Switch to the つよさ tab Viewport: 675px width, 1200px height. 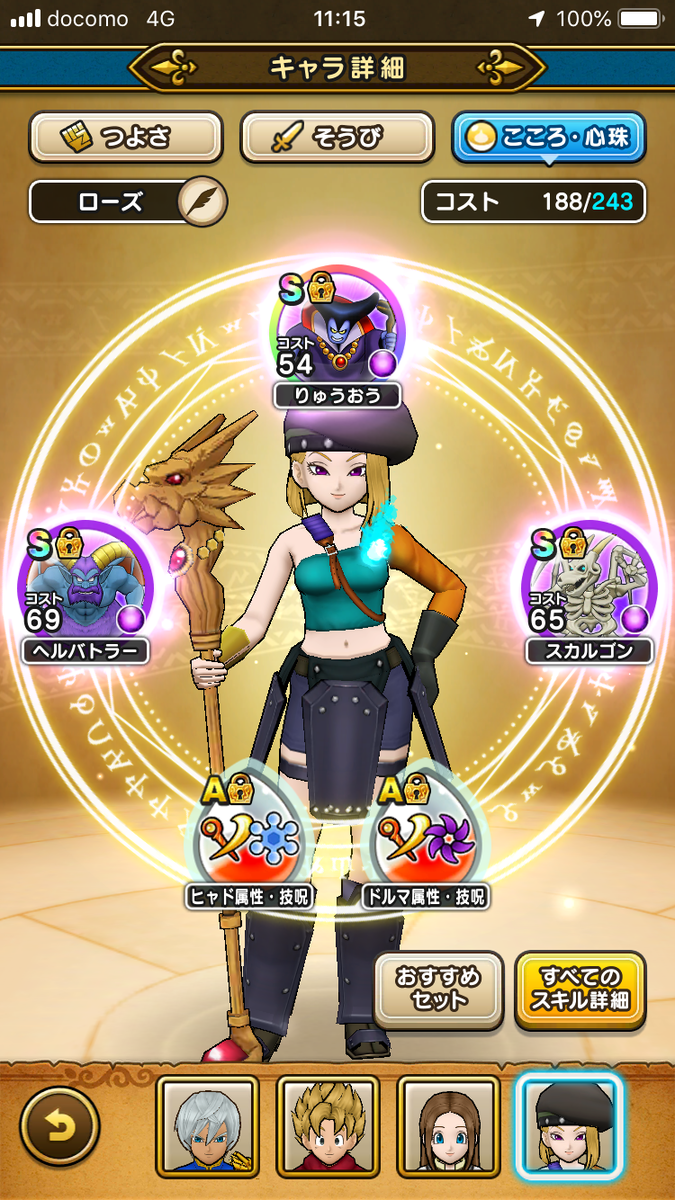125,137
